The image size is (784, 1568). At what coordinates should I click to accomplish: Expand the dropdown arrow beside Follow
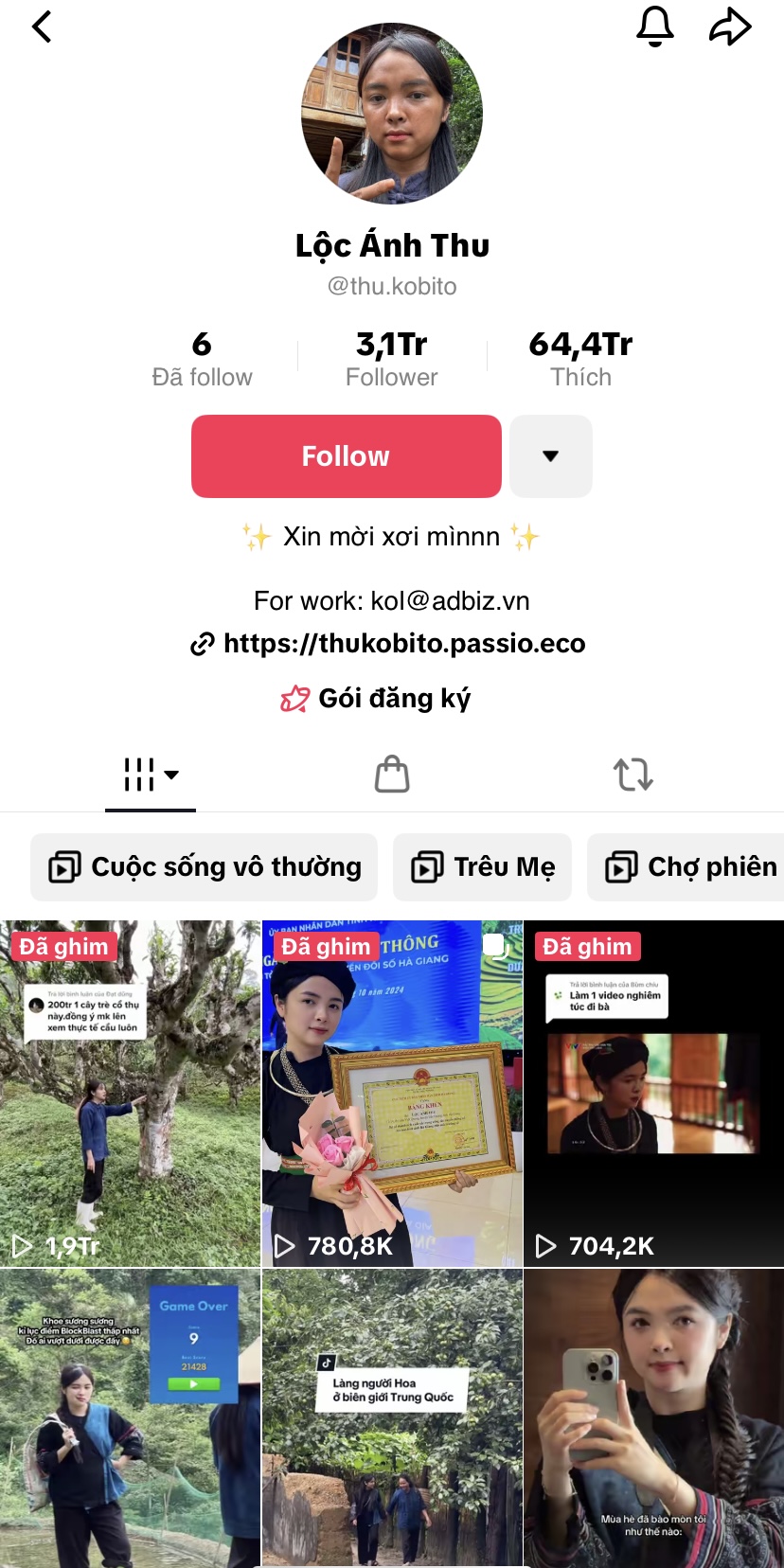550,456
